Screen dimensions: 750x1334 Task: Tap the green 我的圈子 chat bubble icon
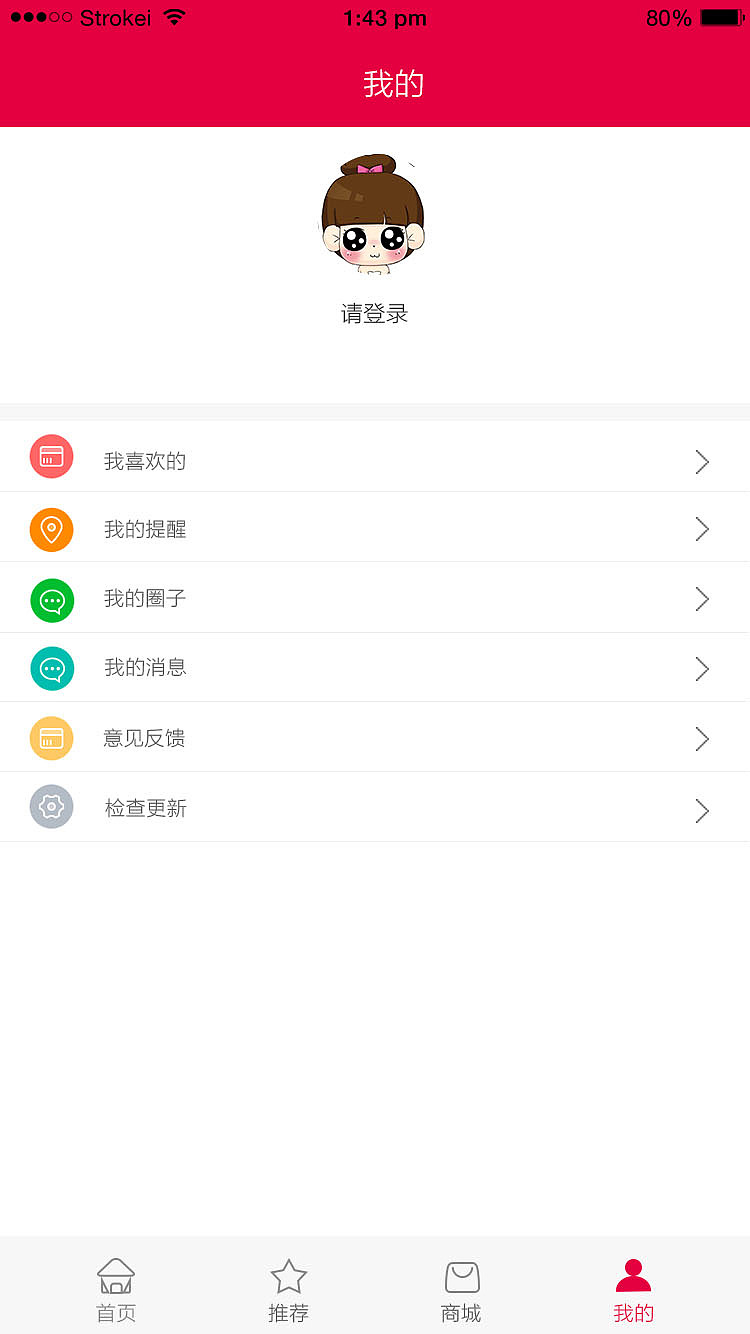(x=51, y=600)
